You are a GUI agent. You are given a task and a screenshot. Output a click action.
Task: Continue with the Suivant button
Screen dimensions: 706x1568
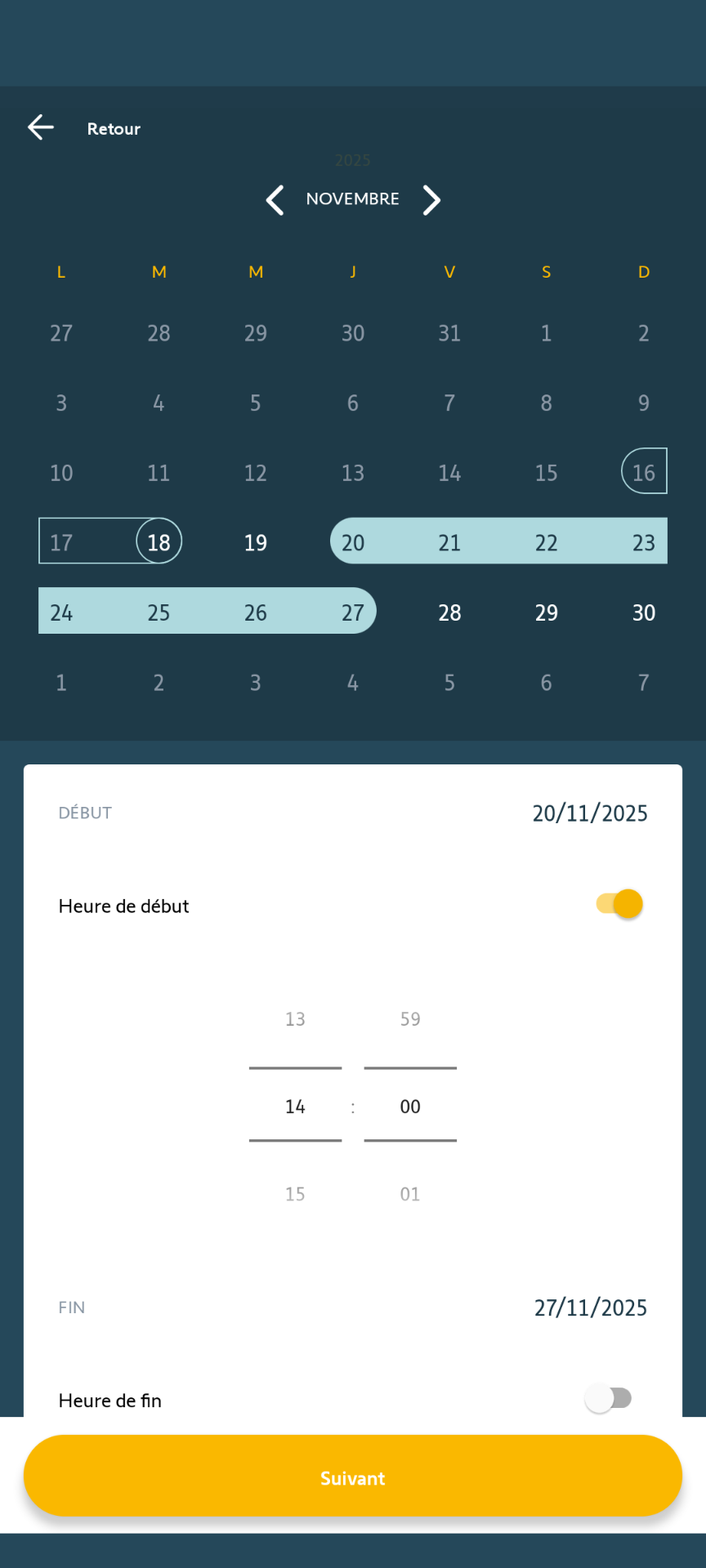353,1477
